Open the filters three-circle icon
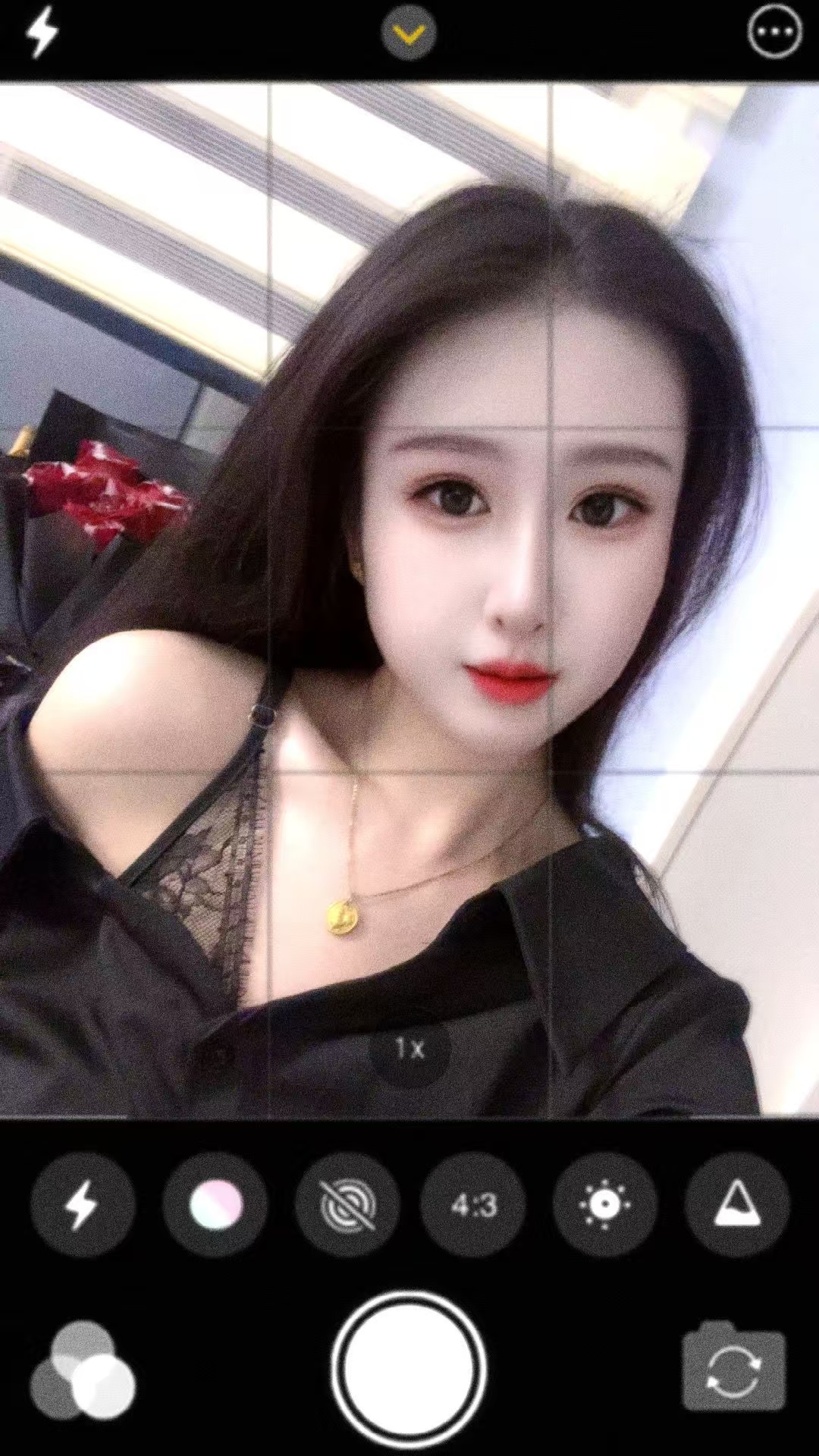 [x=83, y=1371]
